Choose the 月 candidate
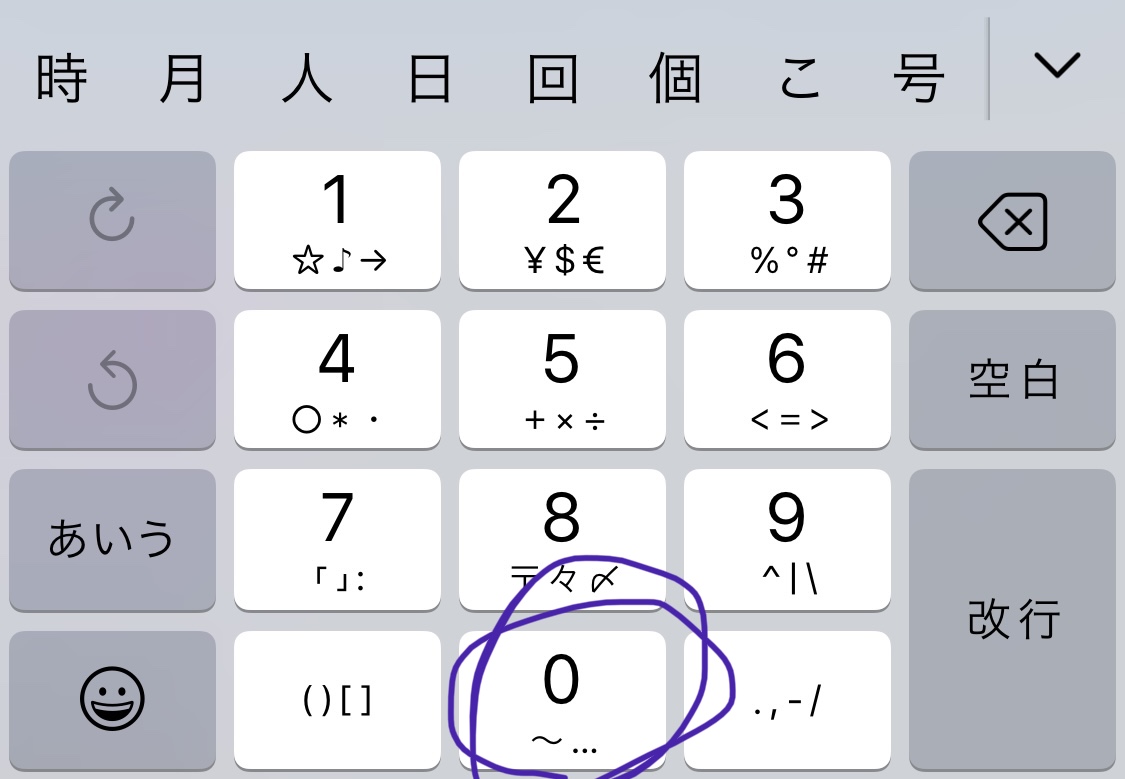This screenshot has width=1125, height=779. pyautogui.click(x=183, y=80)
